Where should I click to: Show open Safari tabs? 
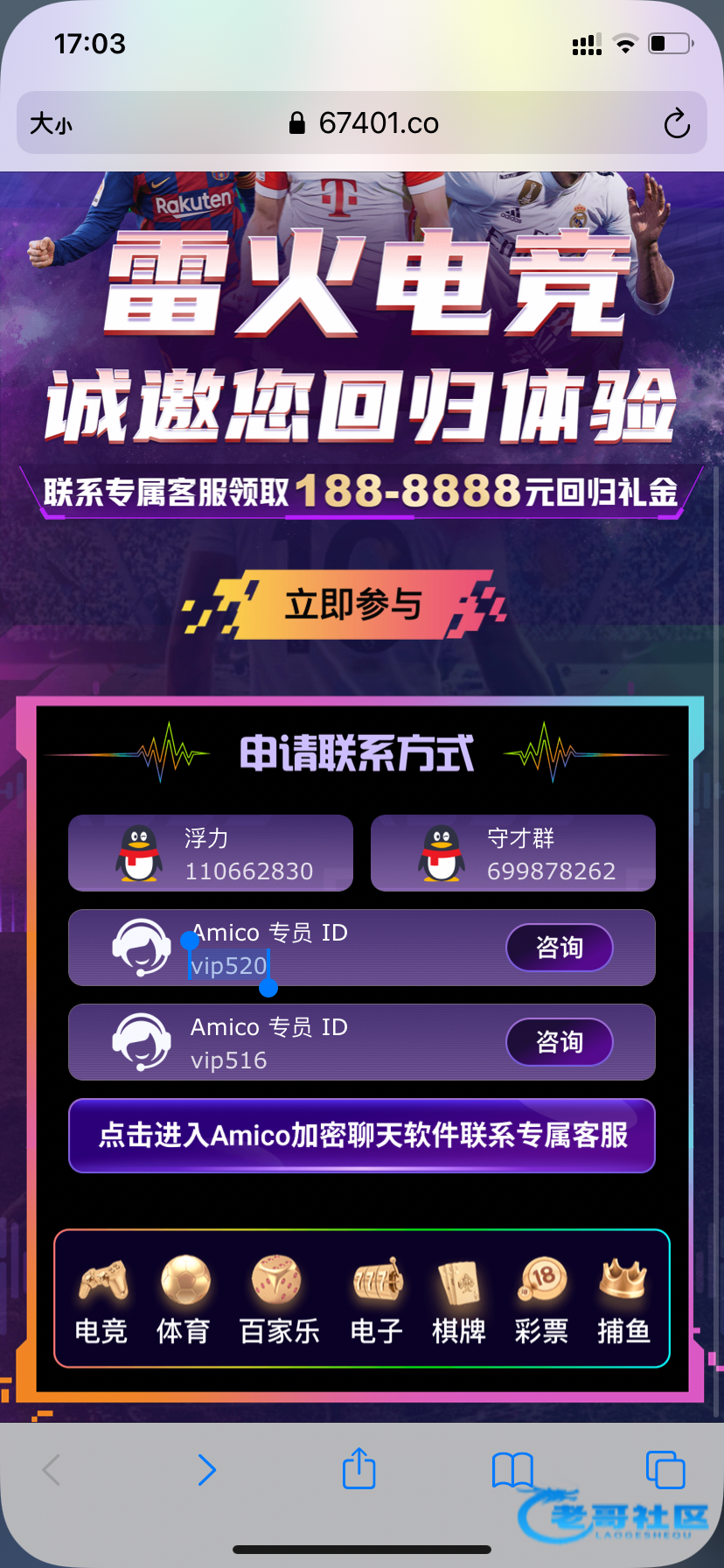665,1470
